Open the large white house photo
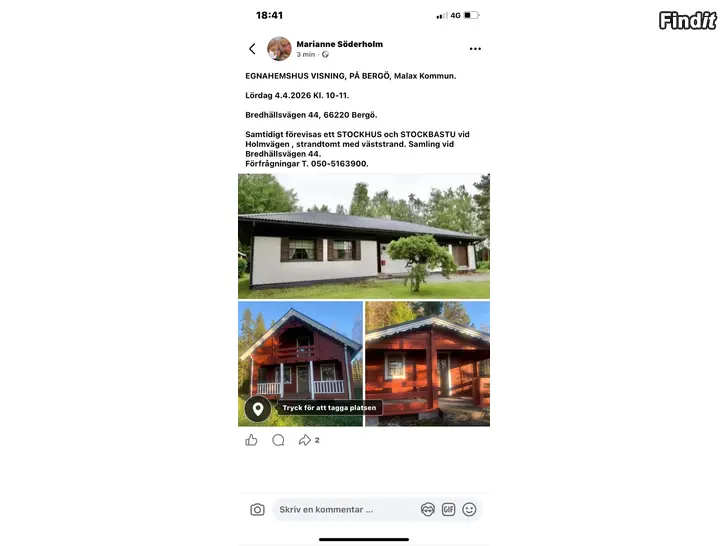Screen dimensions: 728x546 click(364, 236)
